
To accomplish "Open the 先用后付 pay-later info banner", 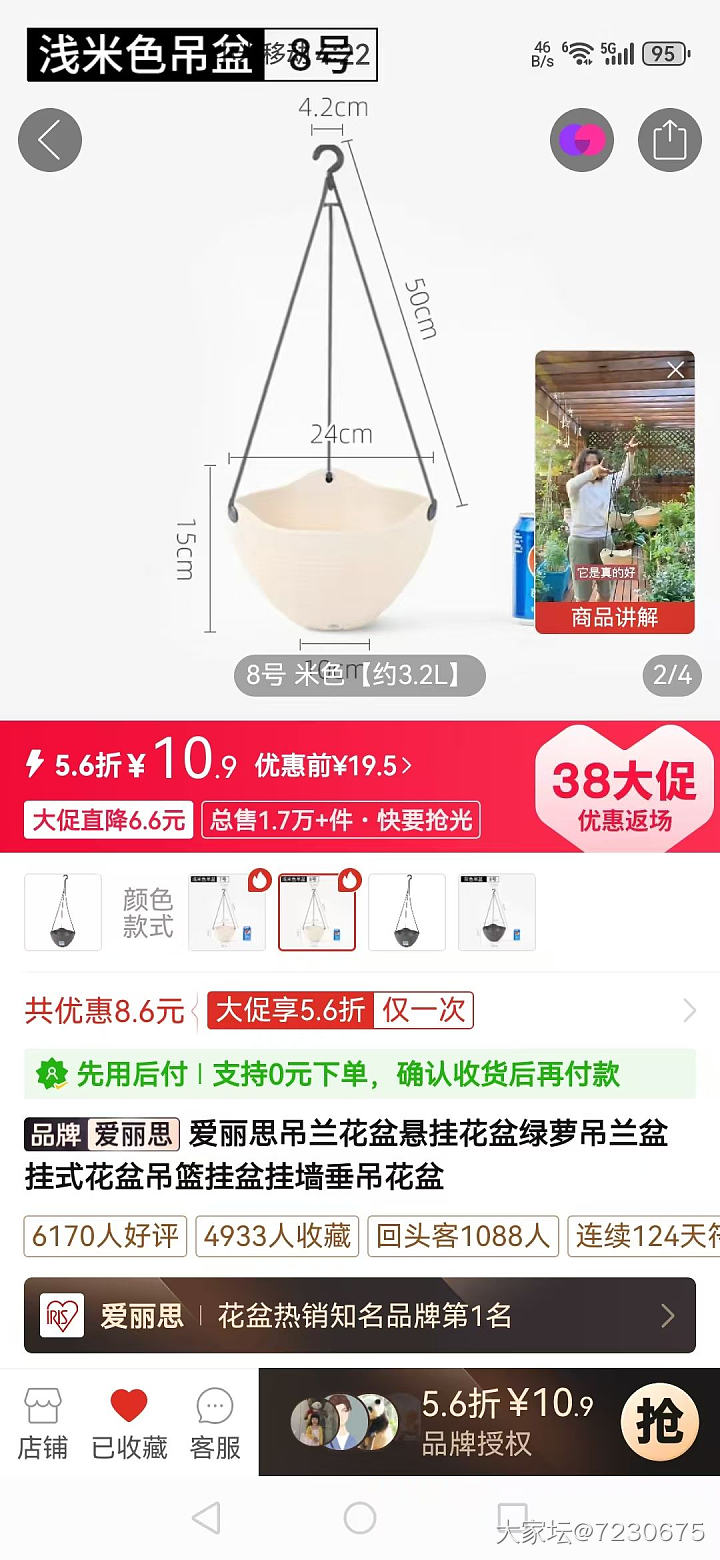I will [x=360, y=1074].
